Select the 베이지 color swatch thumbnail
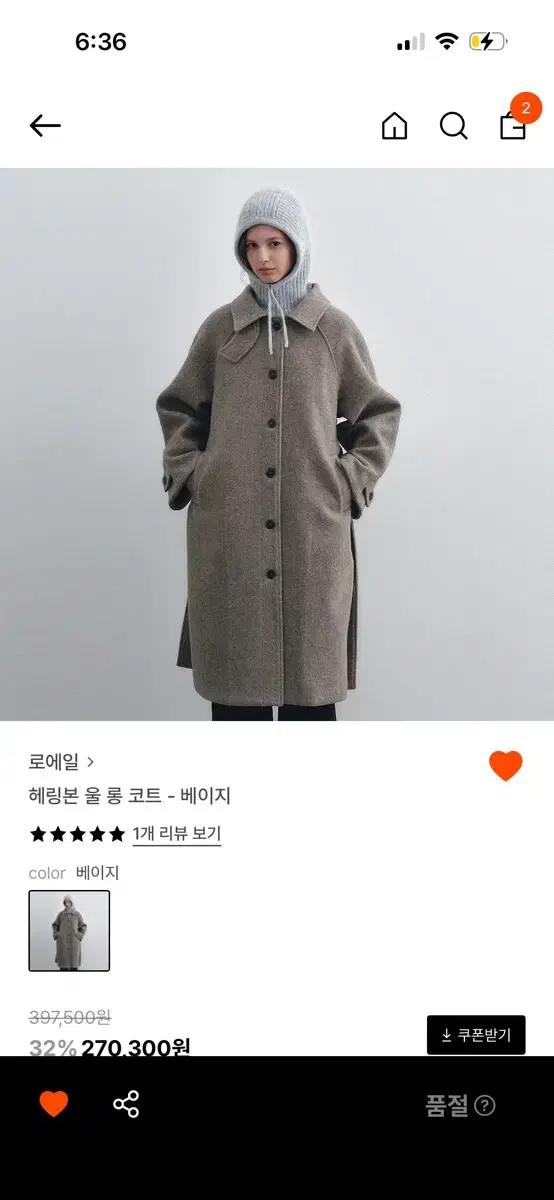The height and width of the screenshot is (1200, 554). click(x=69, y=931)
